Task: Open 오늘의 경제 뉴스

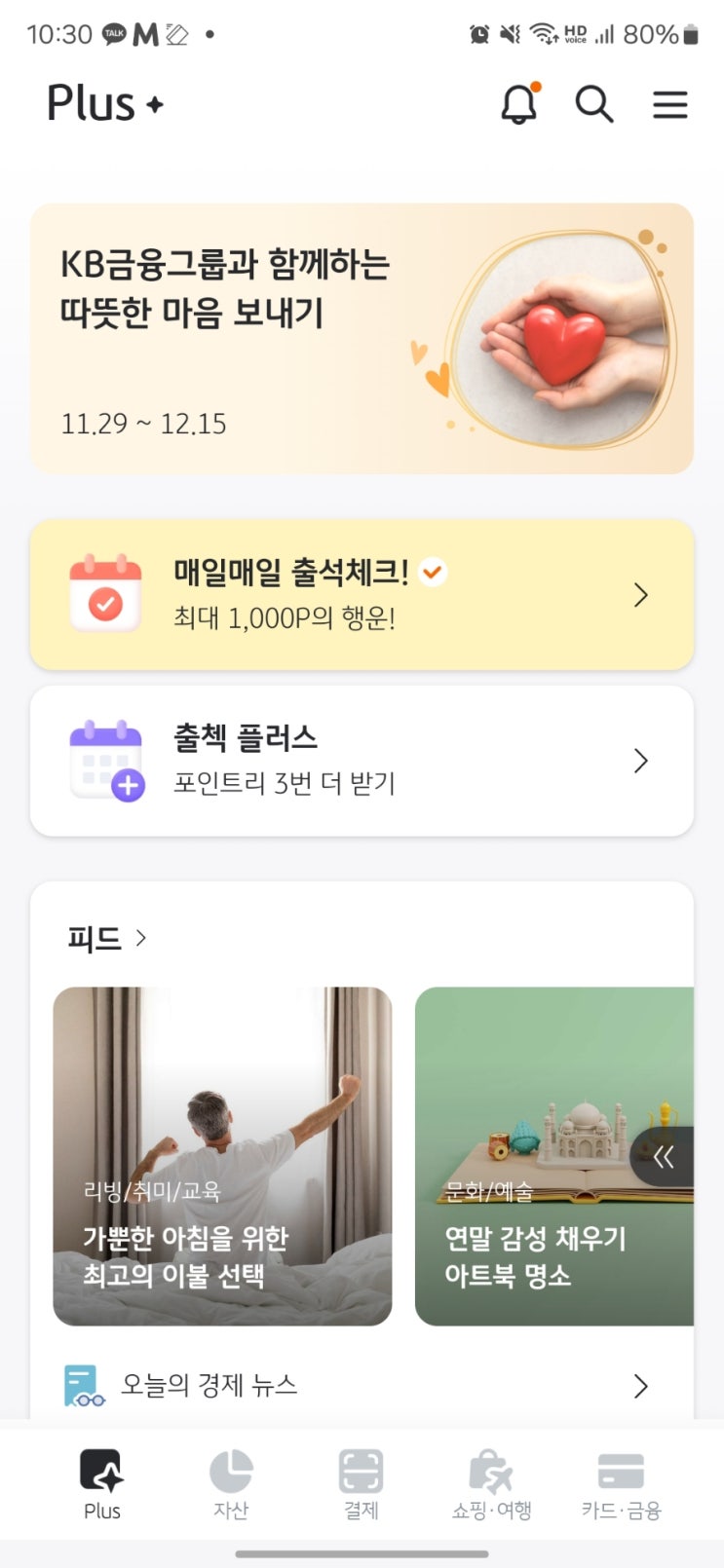Action: [362, 1385]
